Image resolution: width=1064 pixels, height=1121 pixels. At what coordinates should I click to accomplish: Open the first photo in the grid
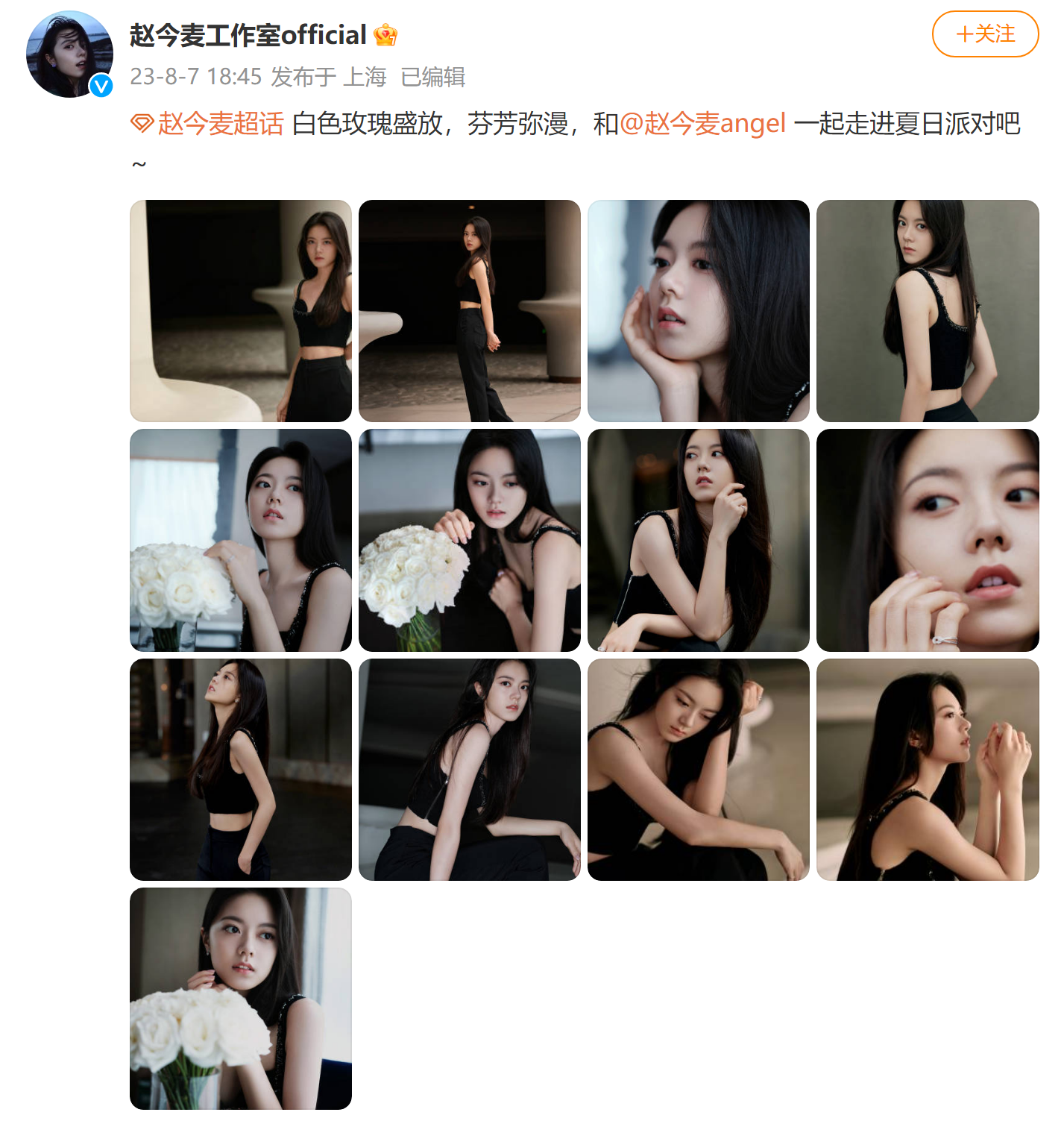click(x=241, y=311)
